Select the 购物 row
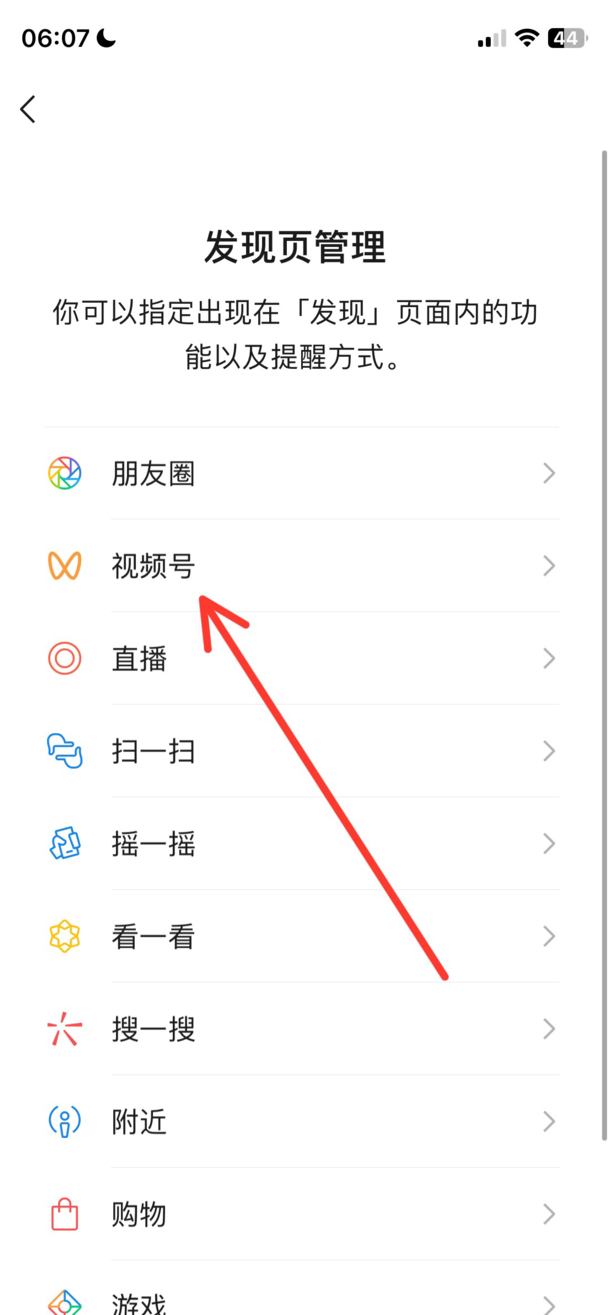This screenshot has width=612, height=1315. (x=300, y=1215)
